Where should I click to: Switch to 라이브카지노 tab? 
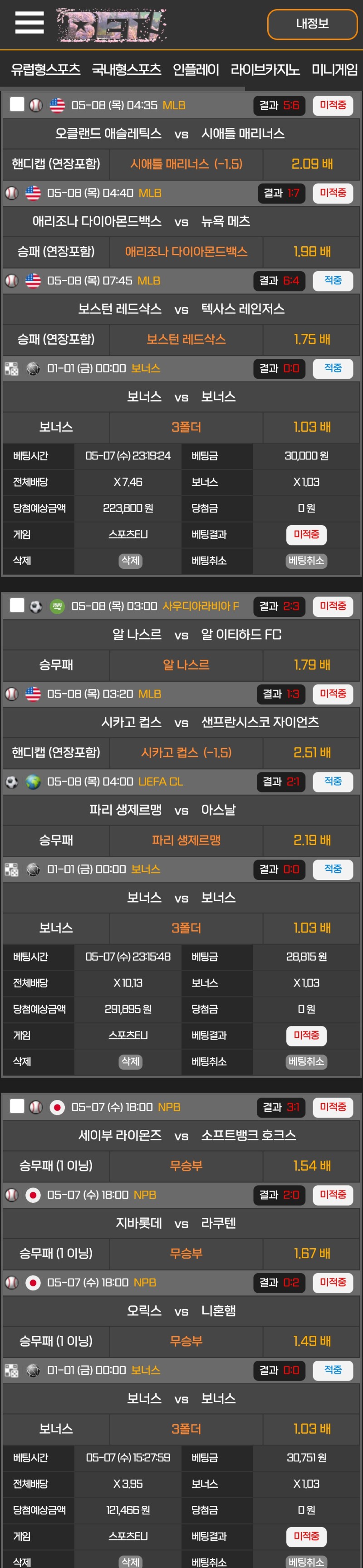(x=265, y=70)
